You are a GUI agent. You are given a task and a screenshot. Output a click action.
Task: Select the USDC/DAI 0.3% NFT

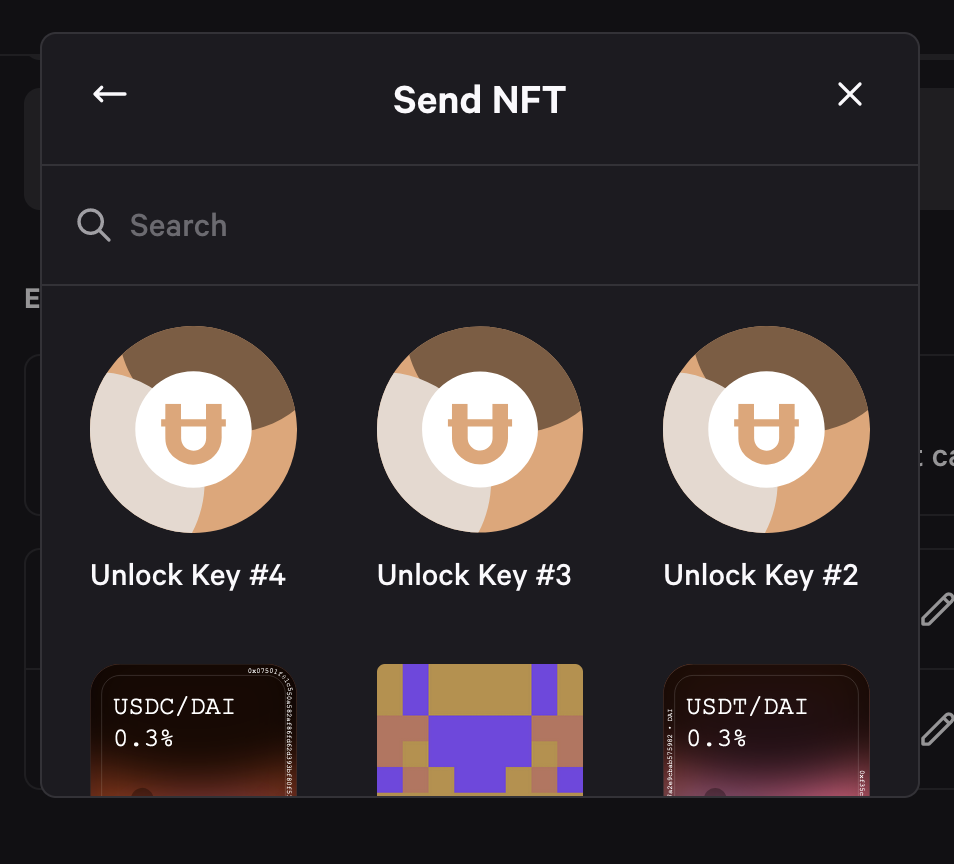[193, 730]
